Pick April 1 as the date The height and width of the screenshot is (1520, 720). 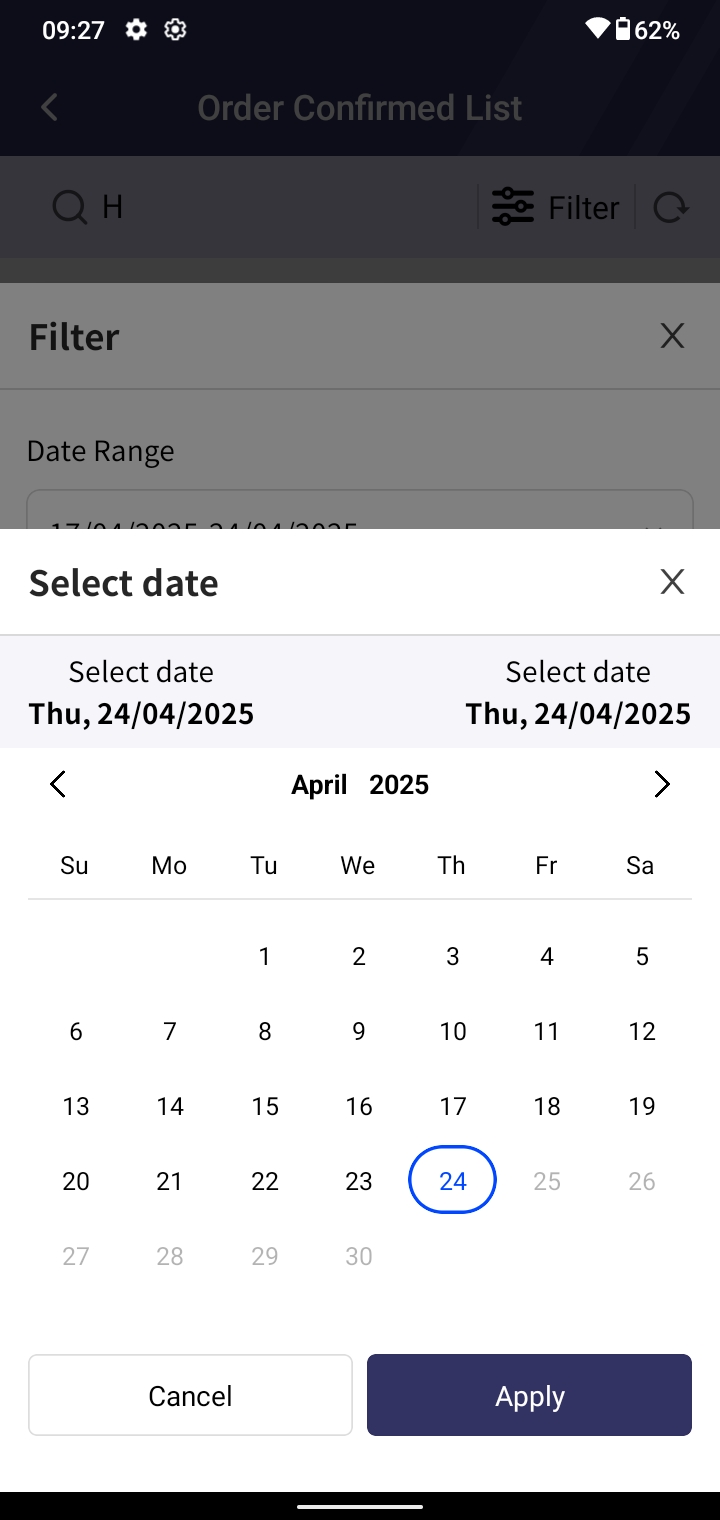coord(264,957)
